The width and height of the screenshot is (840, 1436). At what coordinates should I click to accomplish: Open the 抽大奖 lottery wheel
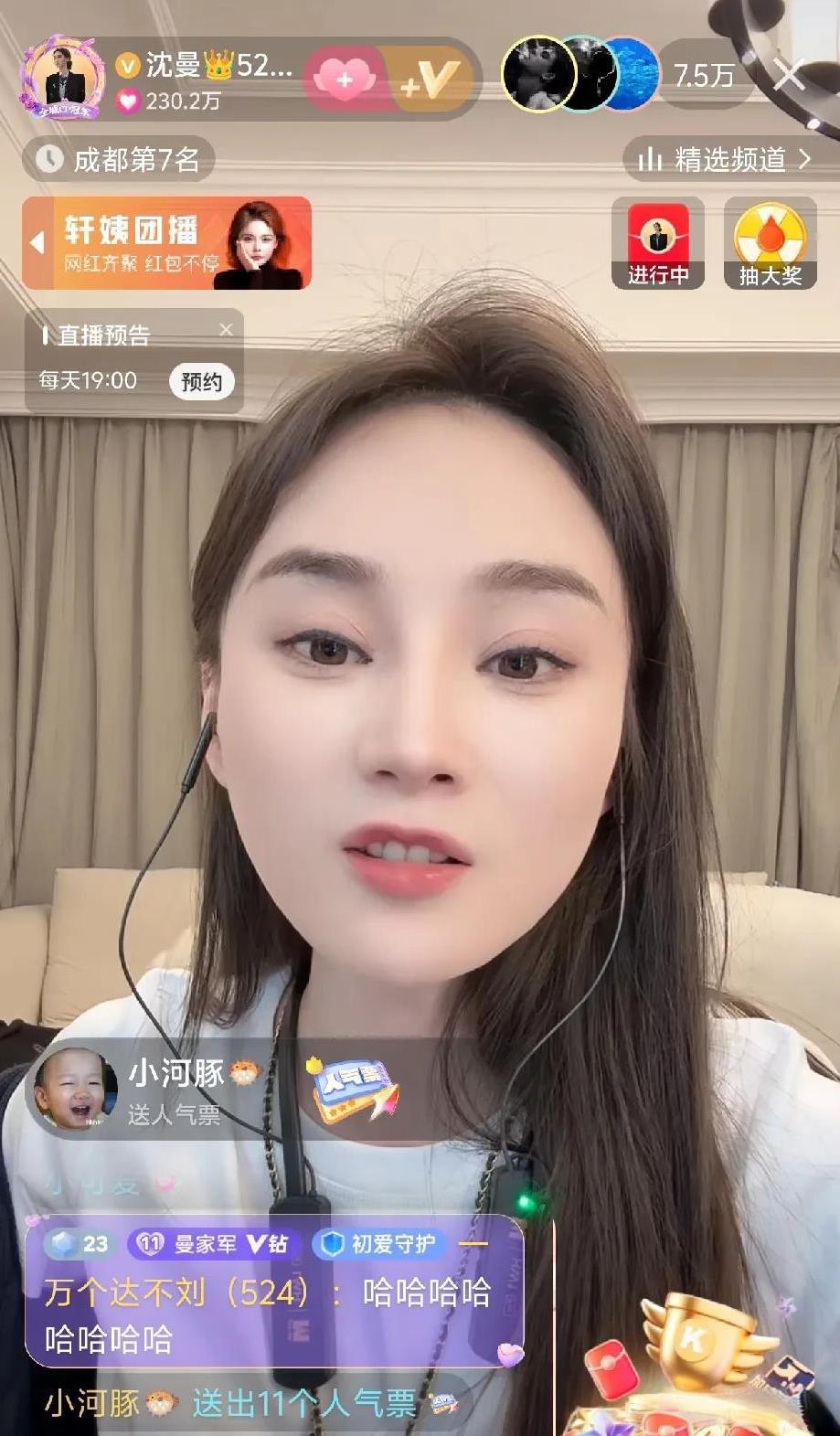(x=770, y=243)
